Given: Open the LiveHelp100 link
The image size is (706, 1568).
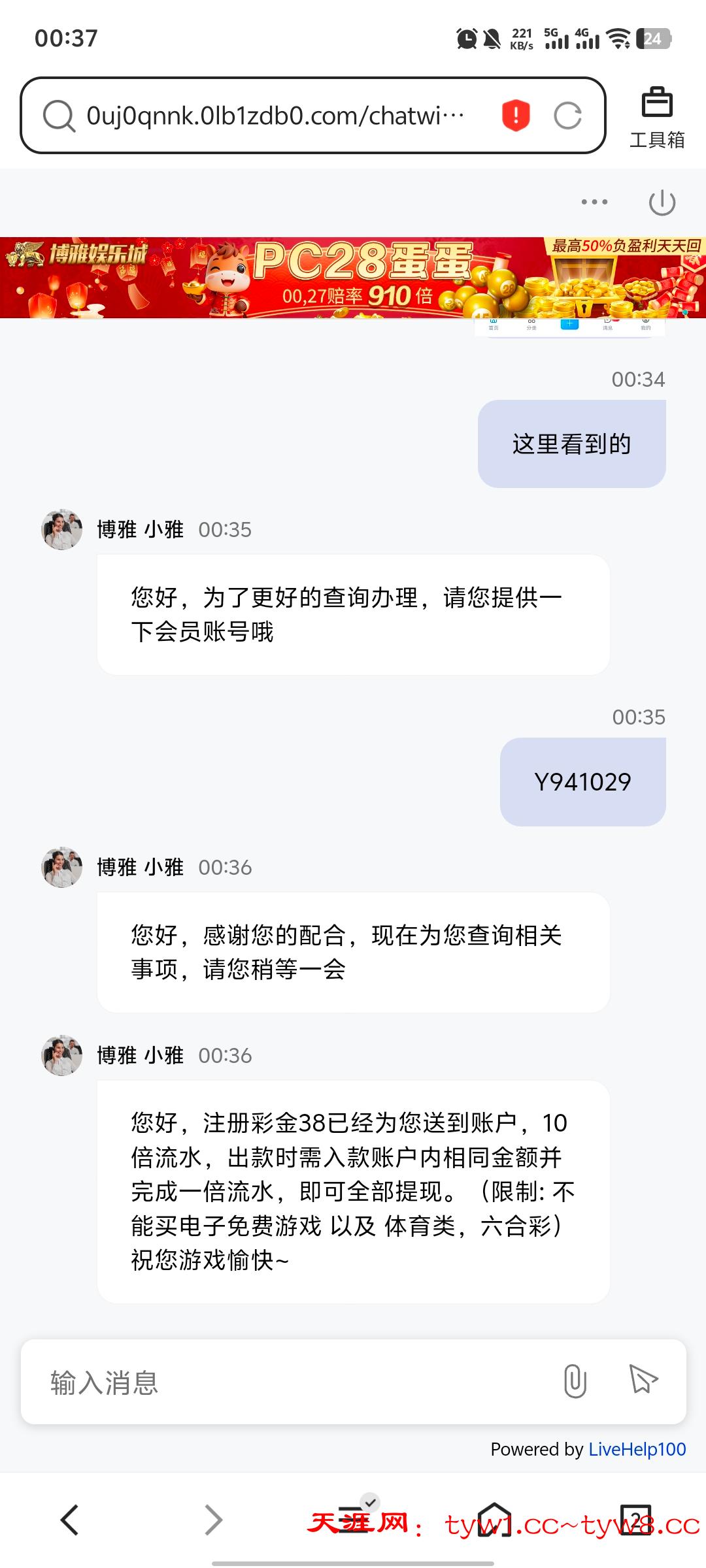Looking at the screenshot, I should pyautogui.click(x=637, y=1449).
